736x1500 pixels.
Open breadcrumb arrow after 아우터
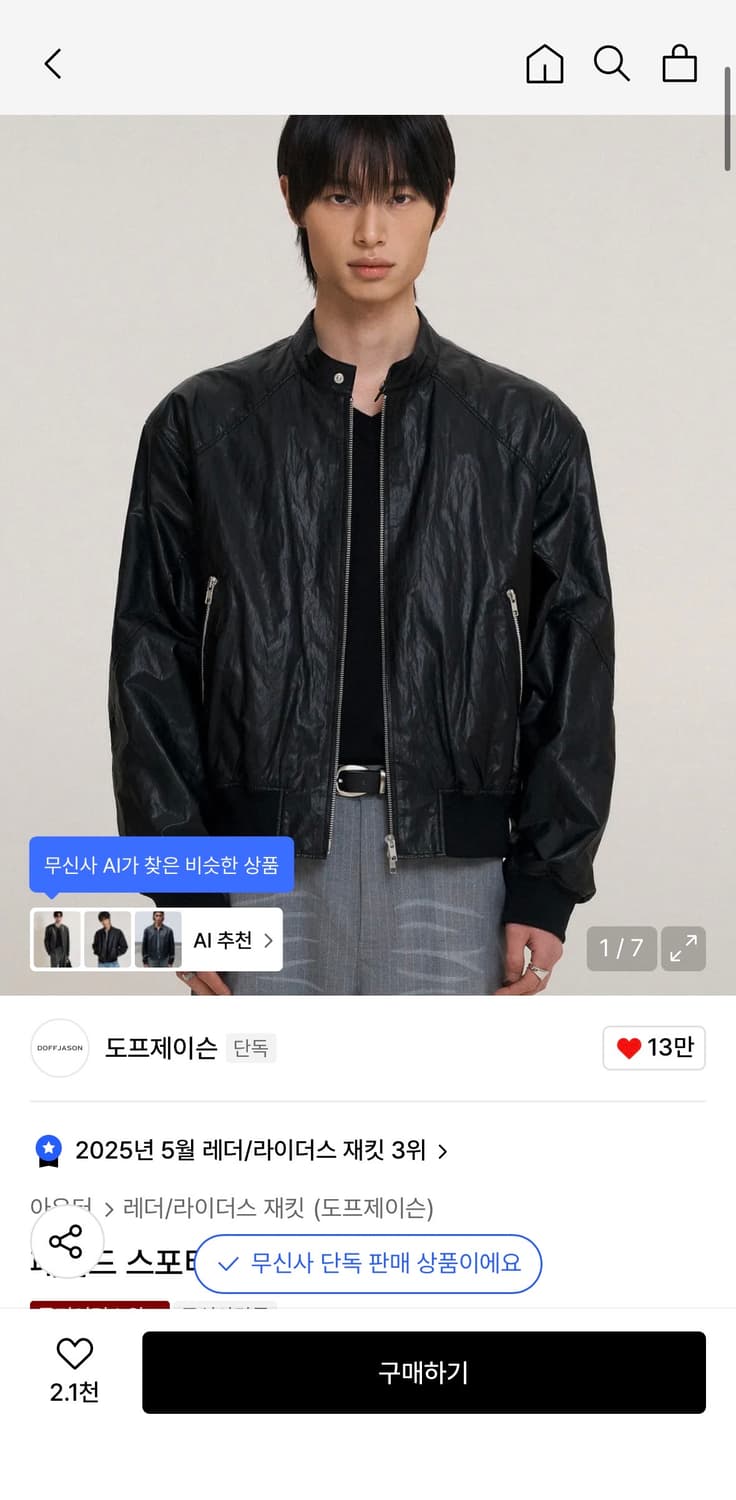[107, 1209]
